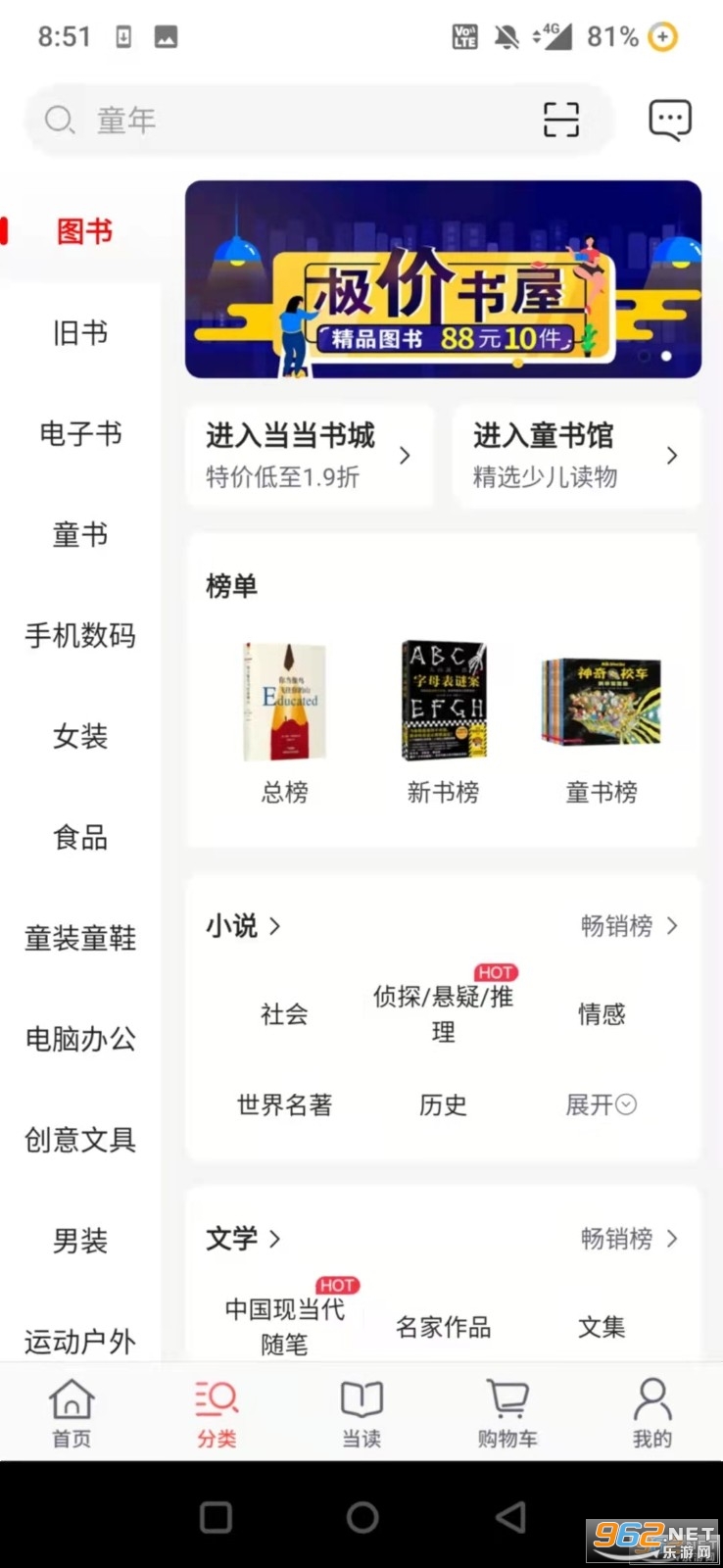The width and height of the screenshot is (723, 1568).
Task: Open 畅销榜 for 小说
Action: click(x=629, y=926)
